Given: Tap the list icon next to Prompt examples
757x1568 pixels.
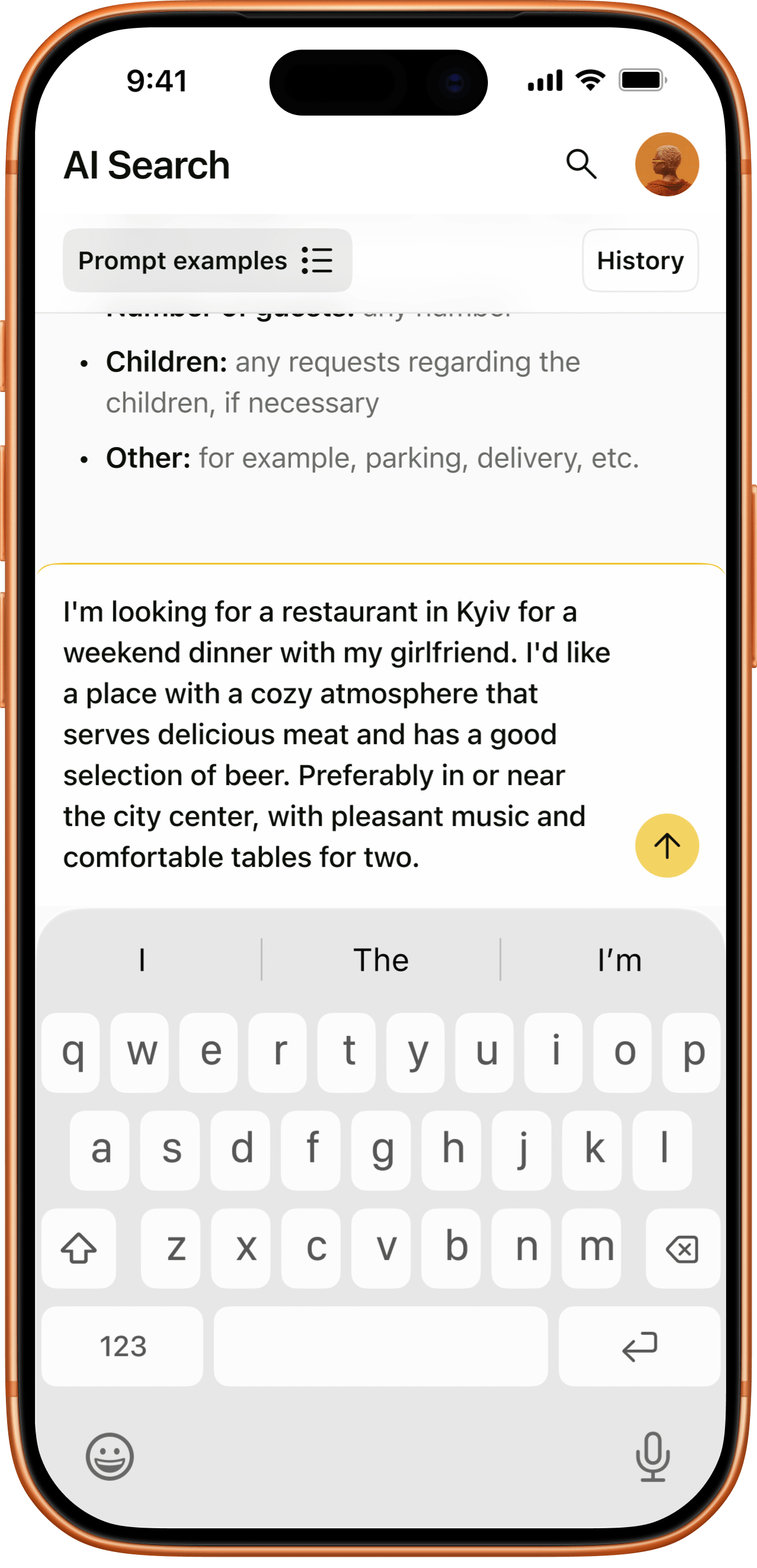Looking at the screenshot, I should (318, 260).
